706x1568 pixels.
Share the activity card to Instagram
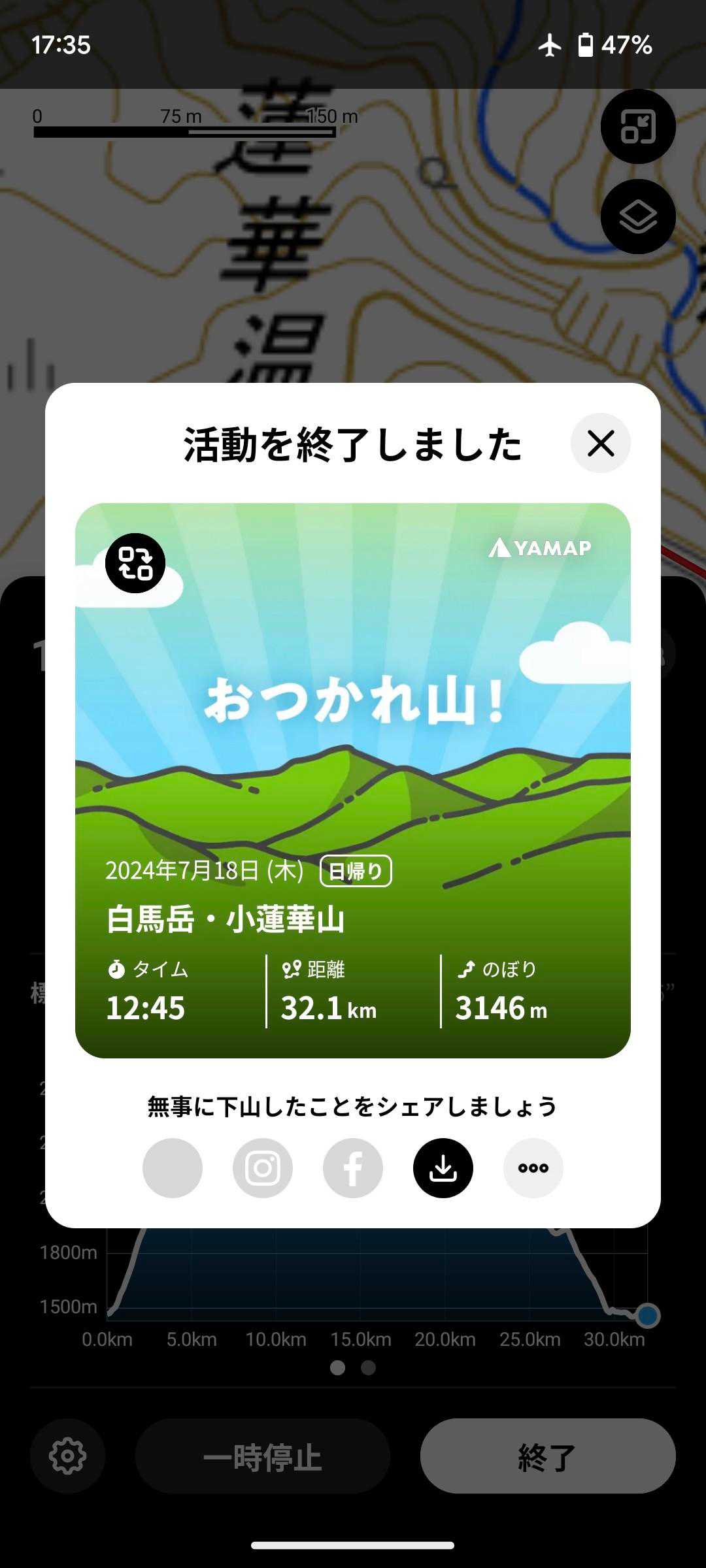263,1168
